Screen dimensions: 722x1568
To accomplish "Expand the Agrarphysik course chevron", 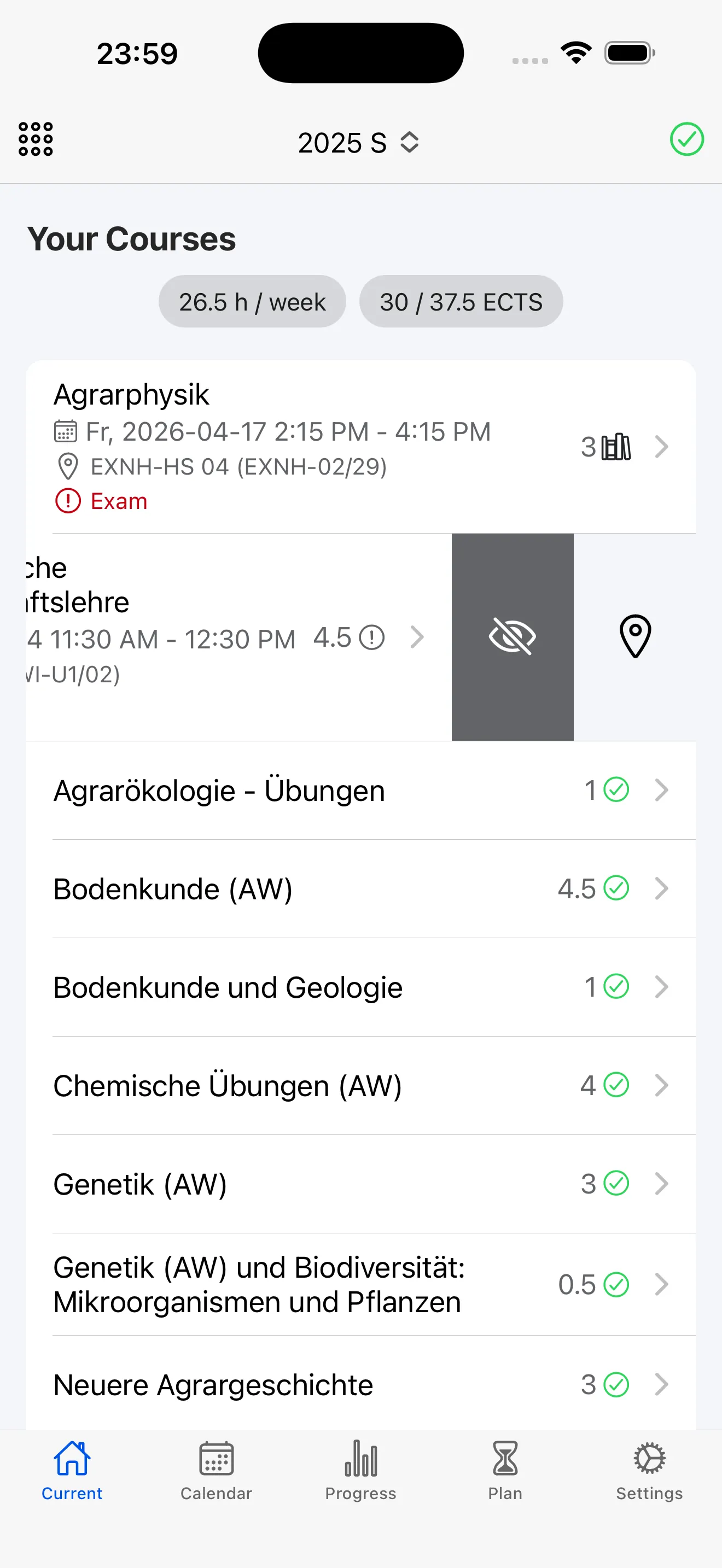I will (662, 446).
